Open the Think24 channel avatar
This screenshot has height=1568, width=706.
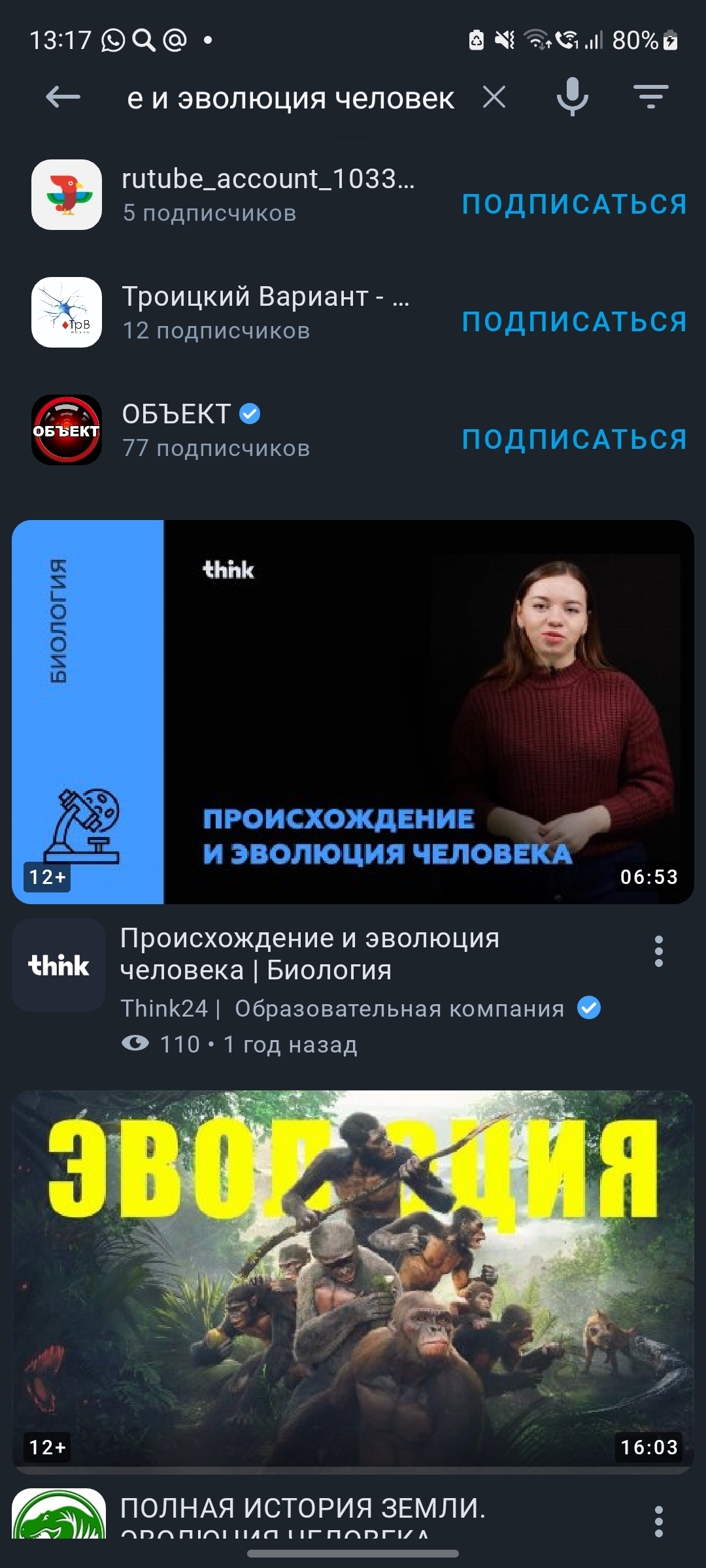coord(59,965)
